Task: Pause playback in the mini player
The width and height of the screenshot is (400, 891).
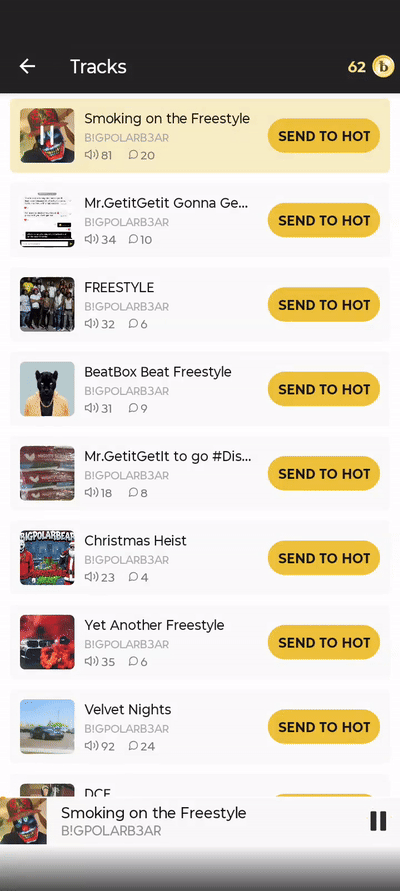Action: pyautogui.click(x=378, y=821)
